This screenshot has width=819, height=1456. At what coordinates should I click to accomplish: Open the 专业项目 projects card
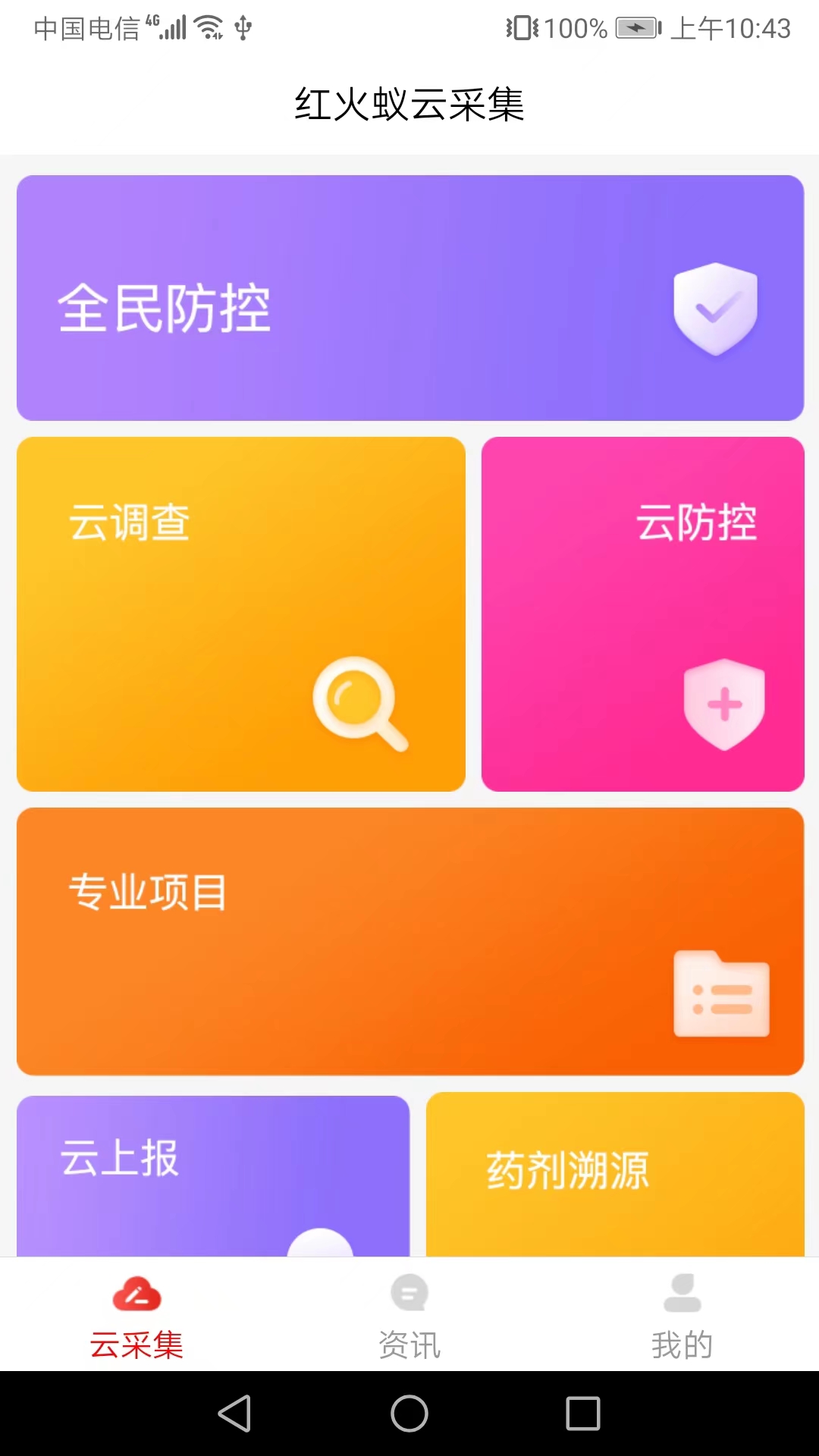(x=409, y=942)
